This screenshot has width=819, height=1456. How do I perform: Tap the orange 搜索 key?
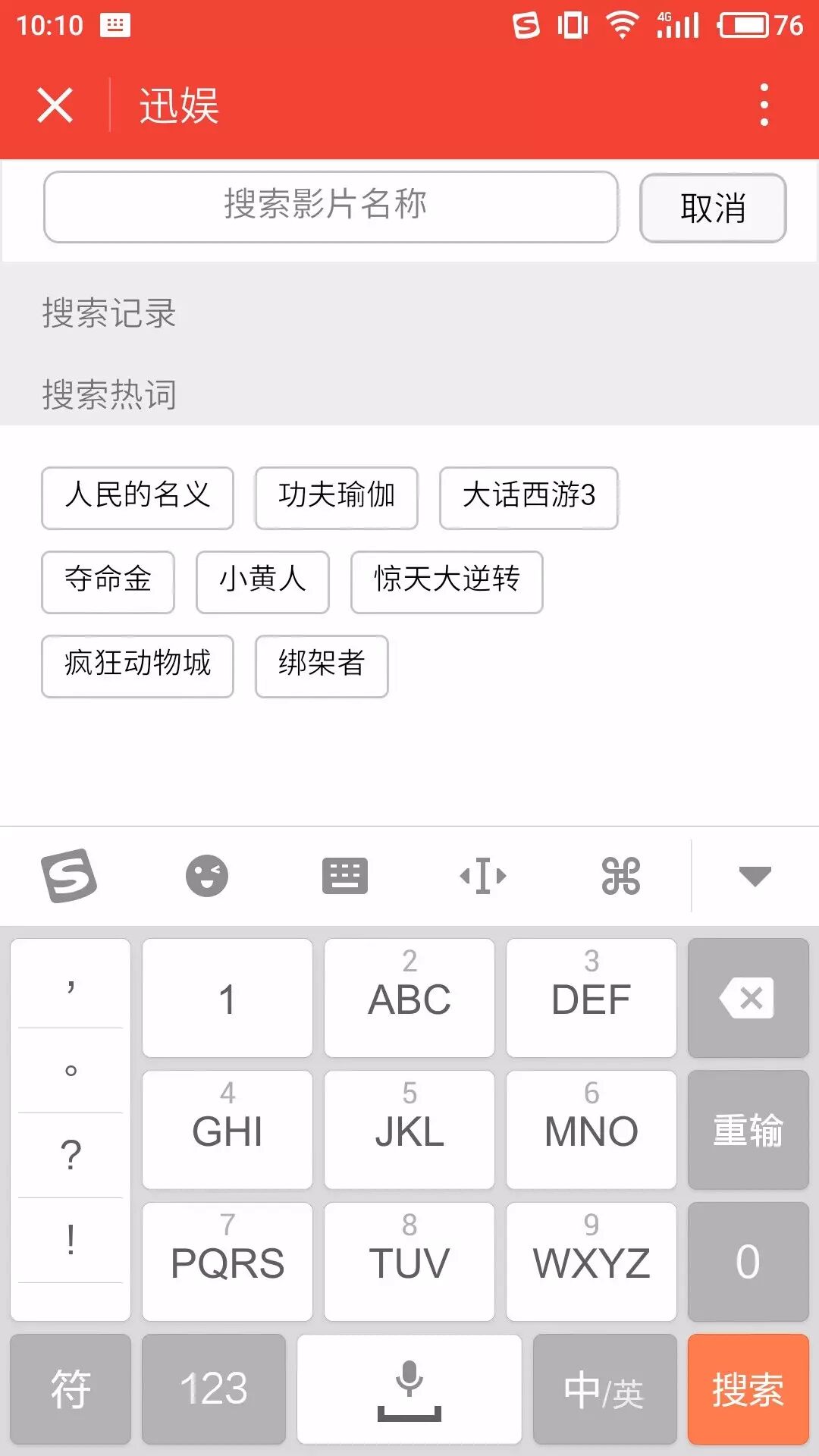748,1389
